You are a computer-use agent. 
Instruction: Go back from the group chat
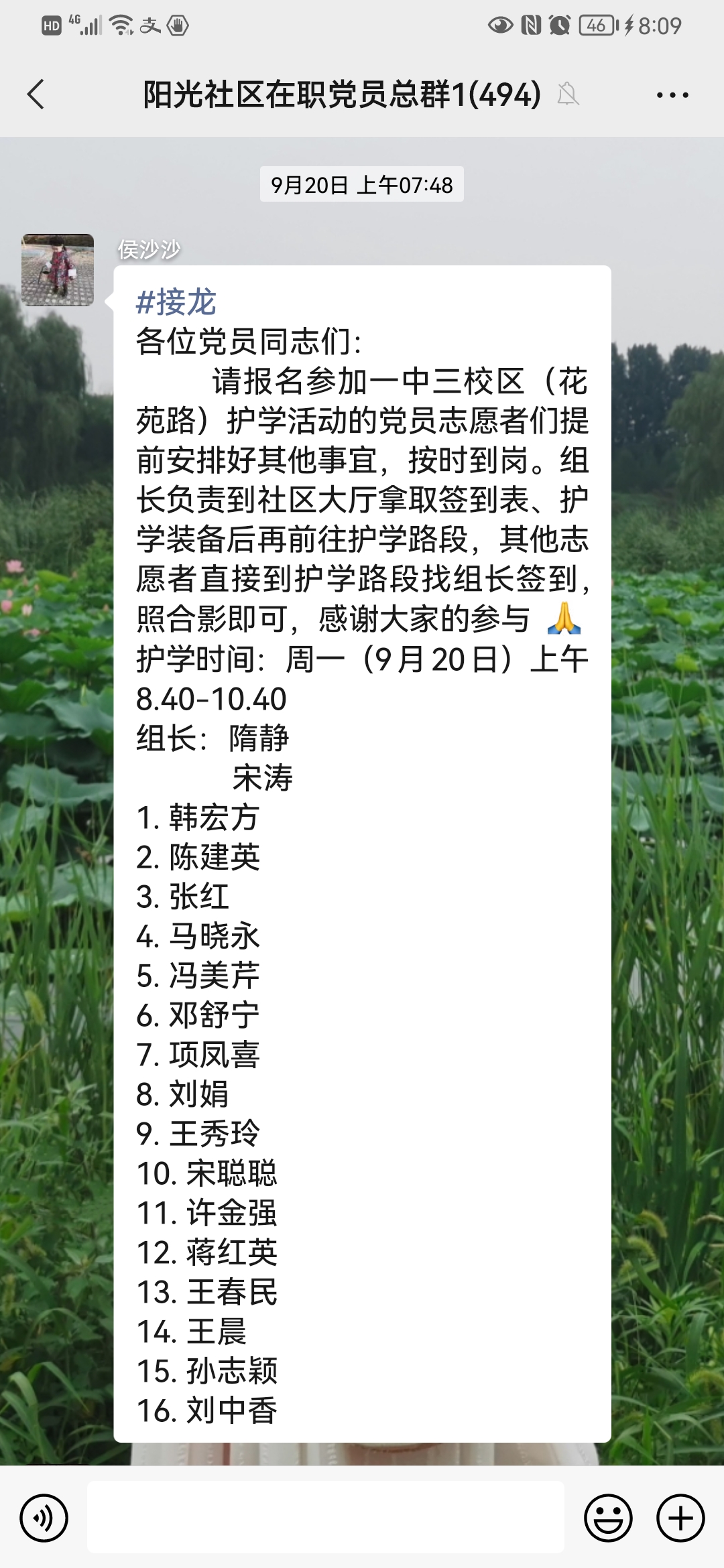pos(36,94)
